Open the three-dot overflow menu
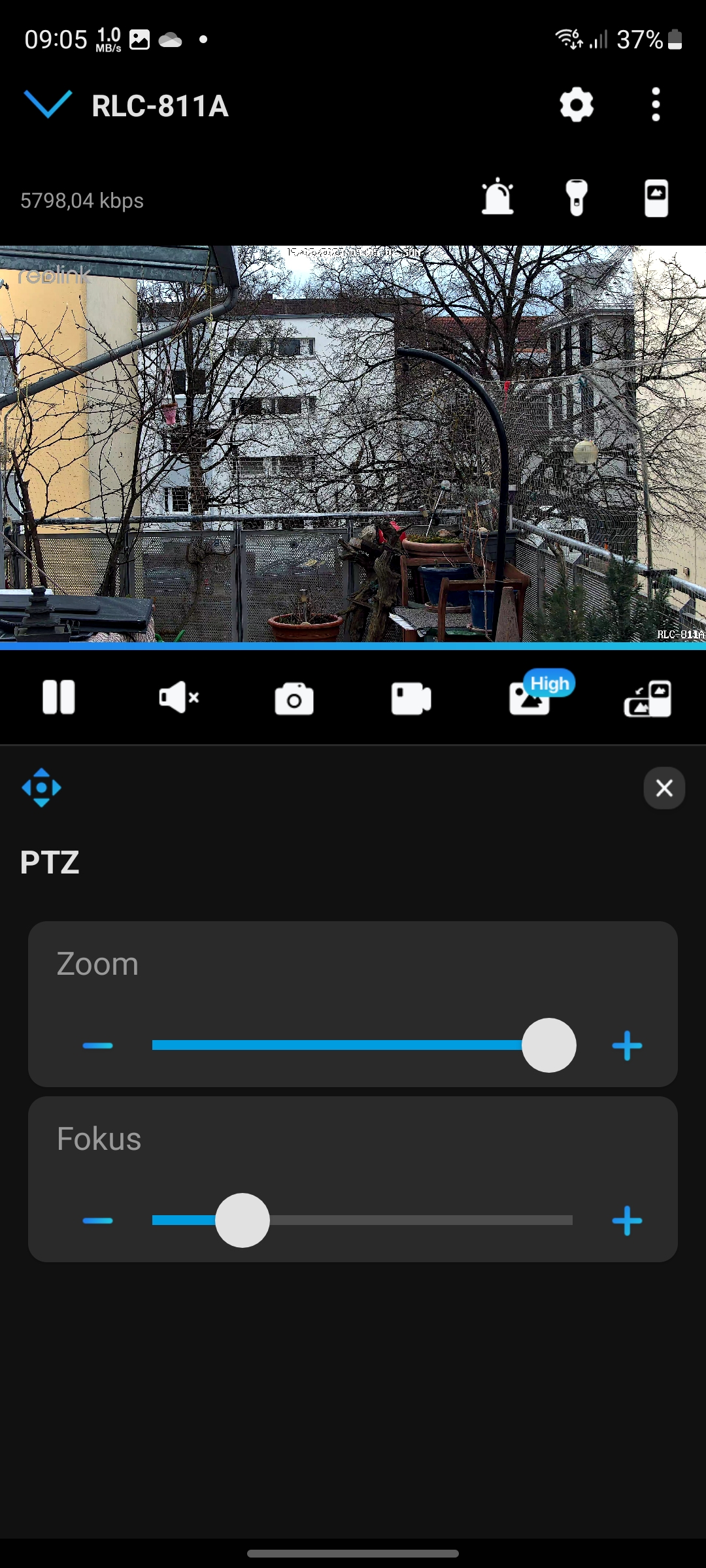The image size is (706, 1568). 656,105
